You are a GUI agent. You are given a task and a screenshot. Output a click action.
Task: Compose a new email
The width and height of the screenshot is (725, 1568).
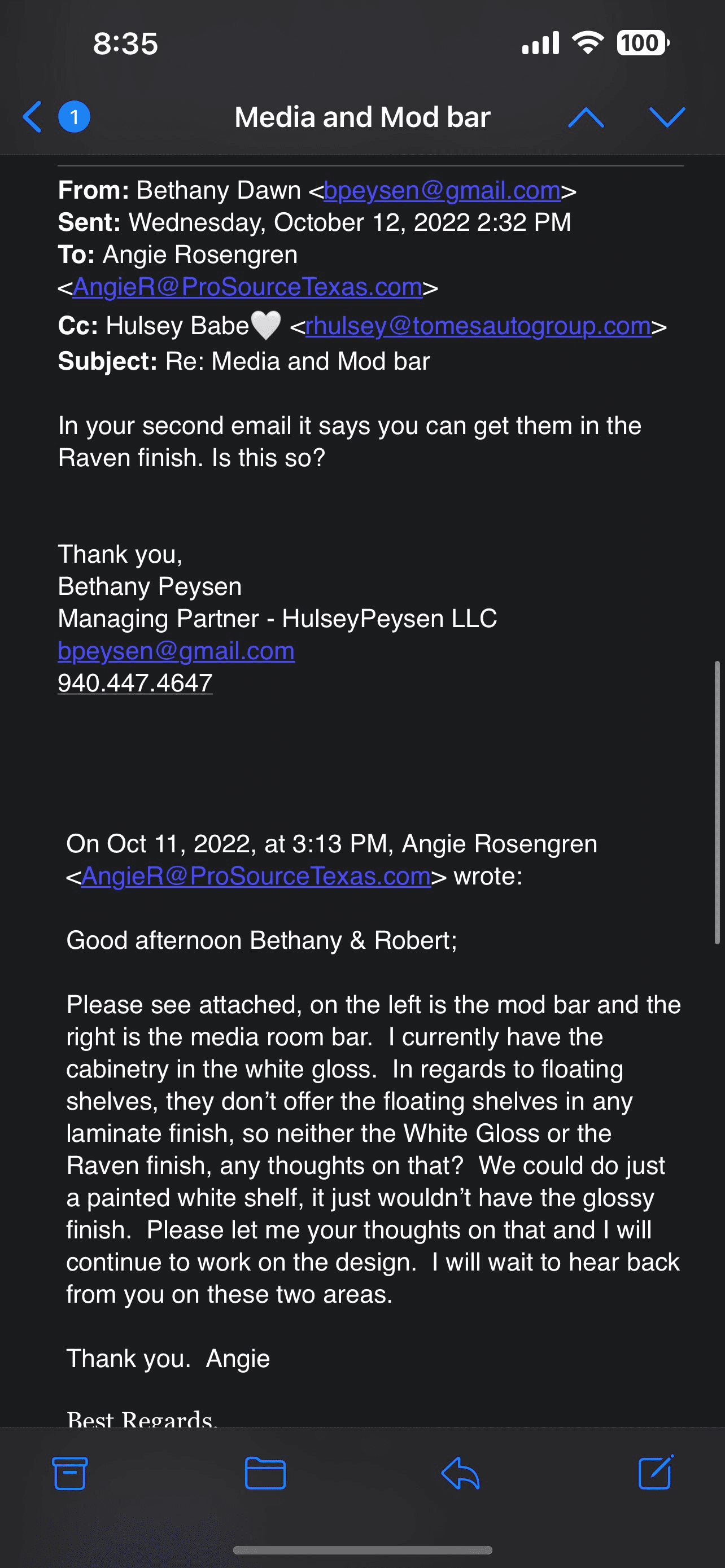coord(656,1473)
